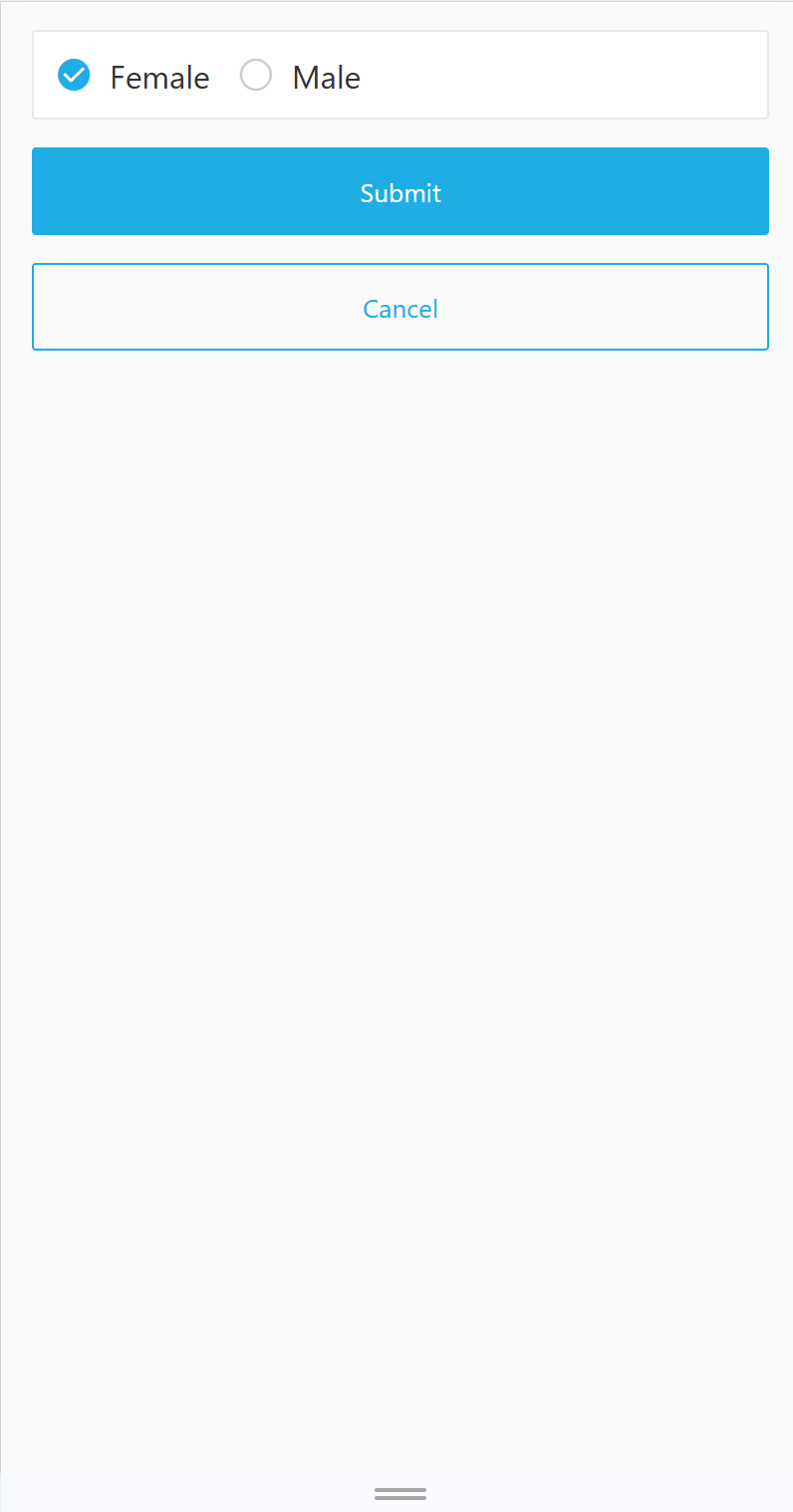The image size is (793, 1512).
Task: Click Submit to send the selection
Action: (399, 191)
